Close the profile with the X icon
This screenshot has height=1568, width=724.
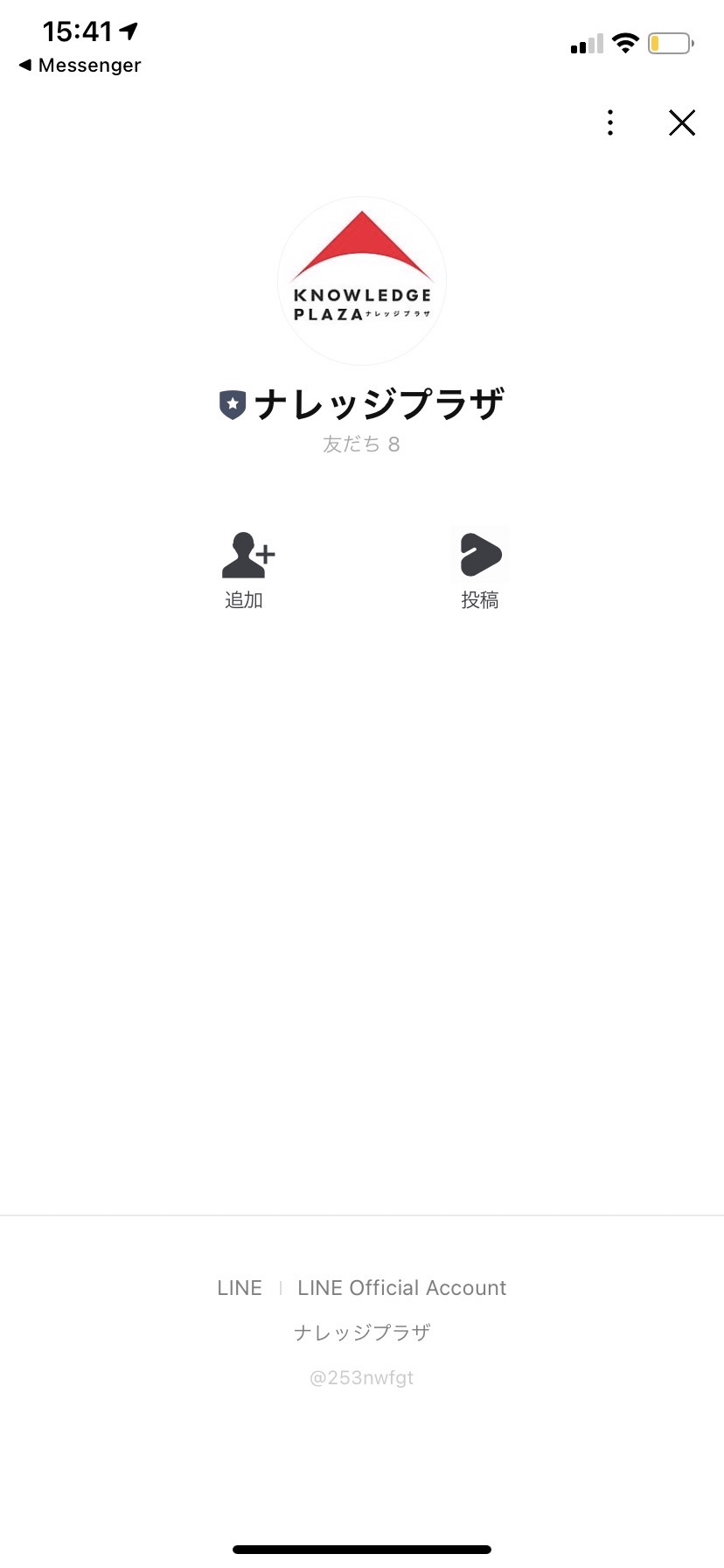pos(682,122)
